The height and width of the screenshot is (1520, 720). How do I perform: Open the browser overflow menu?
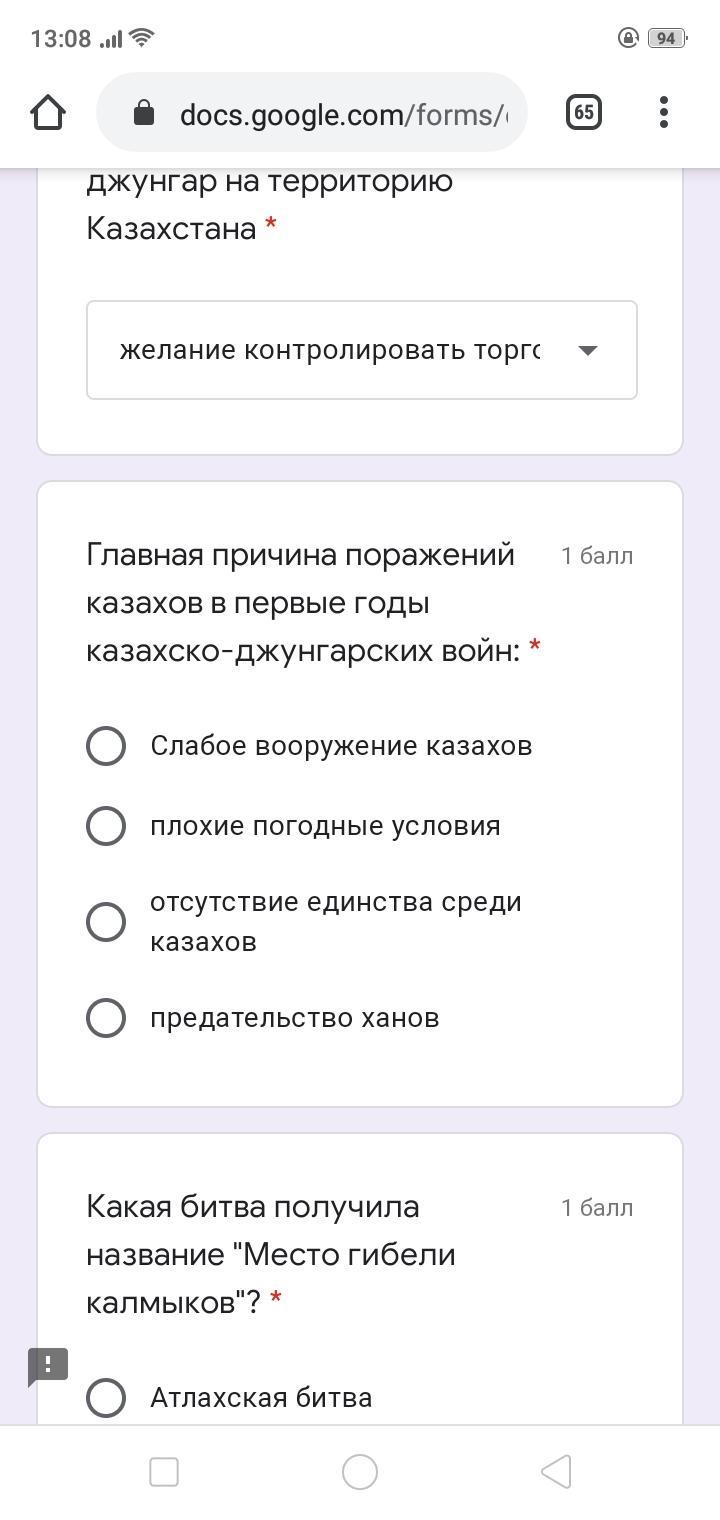click(x=663, y=113)
